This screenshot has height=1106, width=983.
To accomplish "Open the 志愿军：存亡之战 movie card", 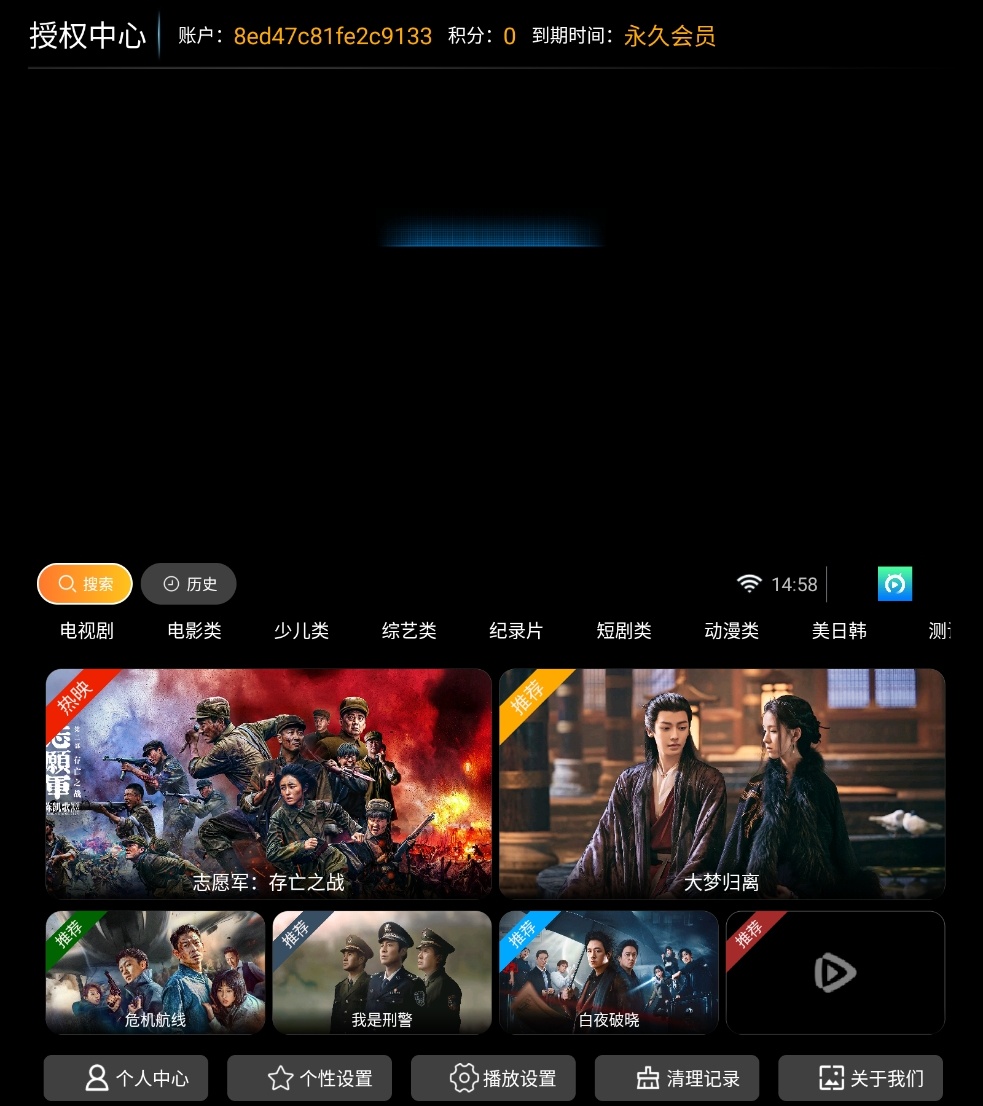I will click(268, 783).
